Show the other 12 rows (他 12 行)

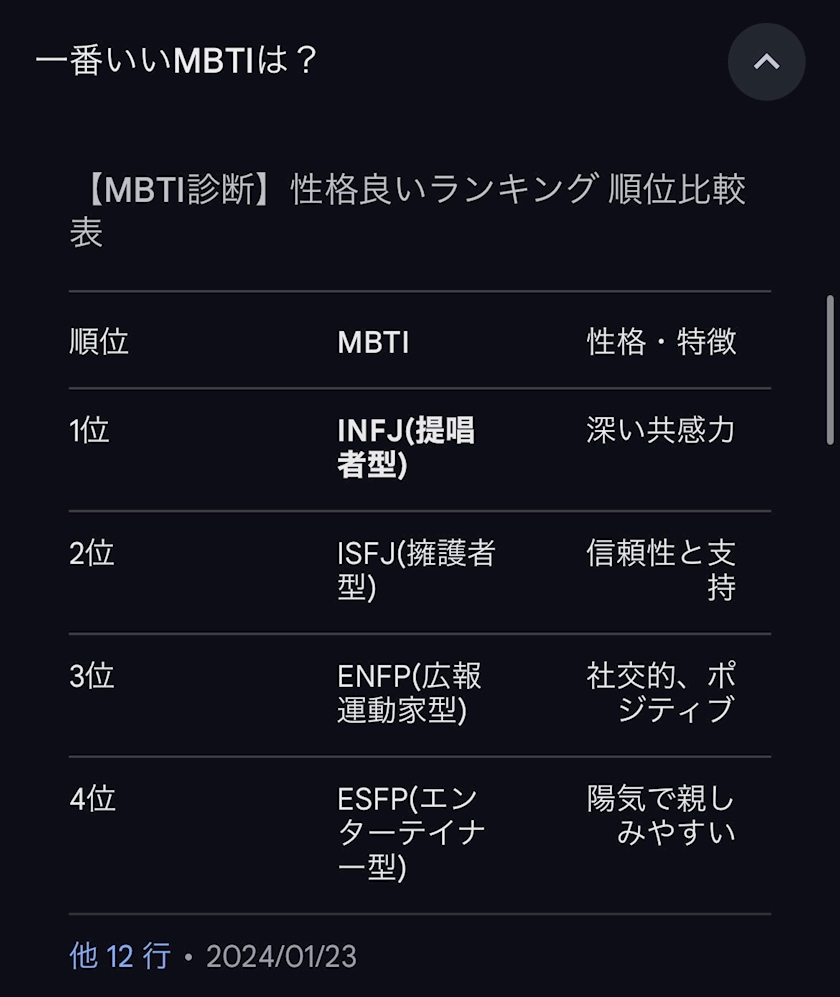120,956
